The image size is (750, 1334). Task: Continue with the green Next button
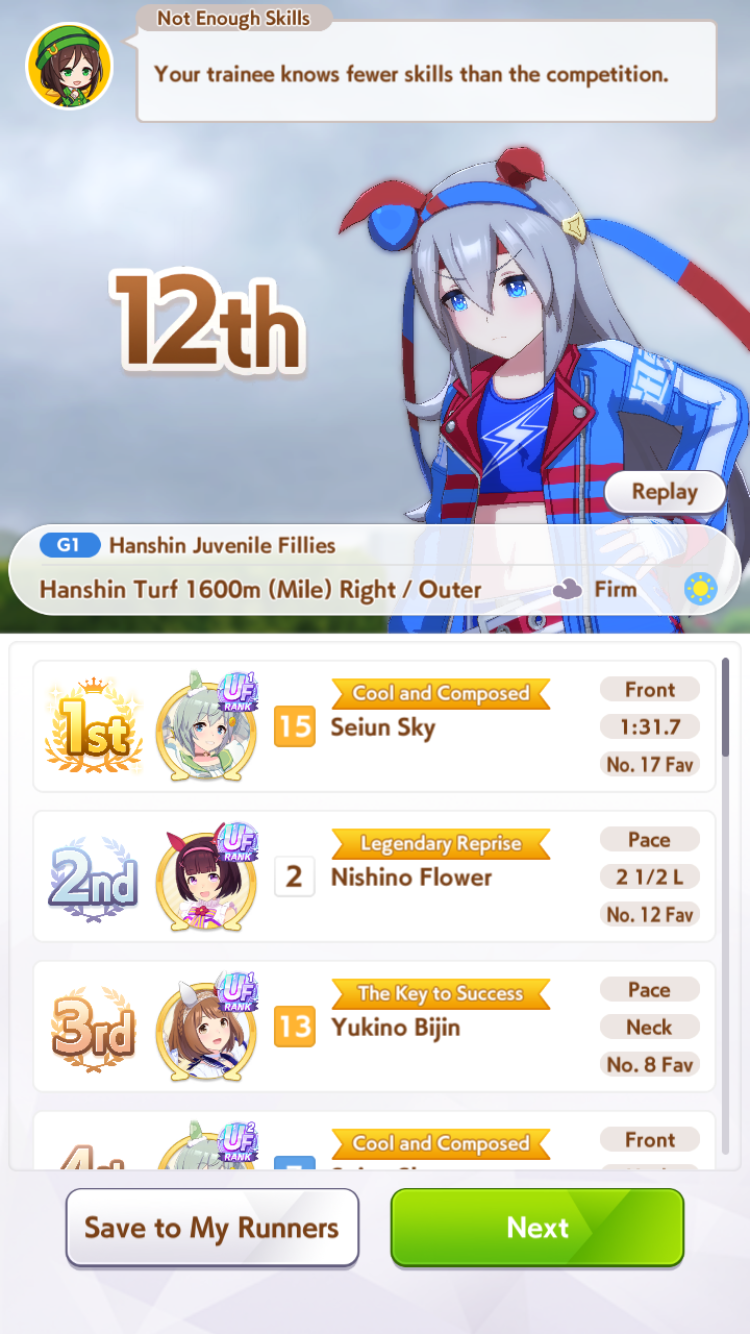tap(537, 1228)
